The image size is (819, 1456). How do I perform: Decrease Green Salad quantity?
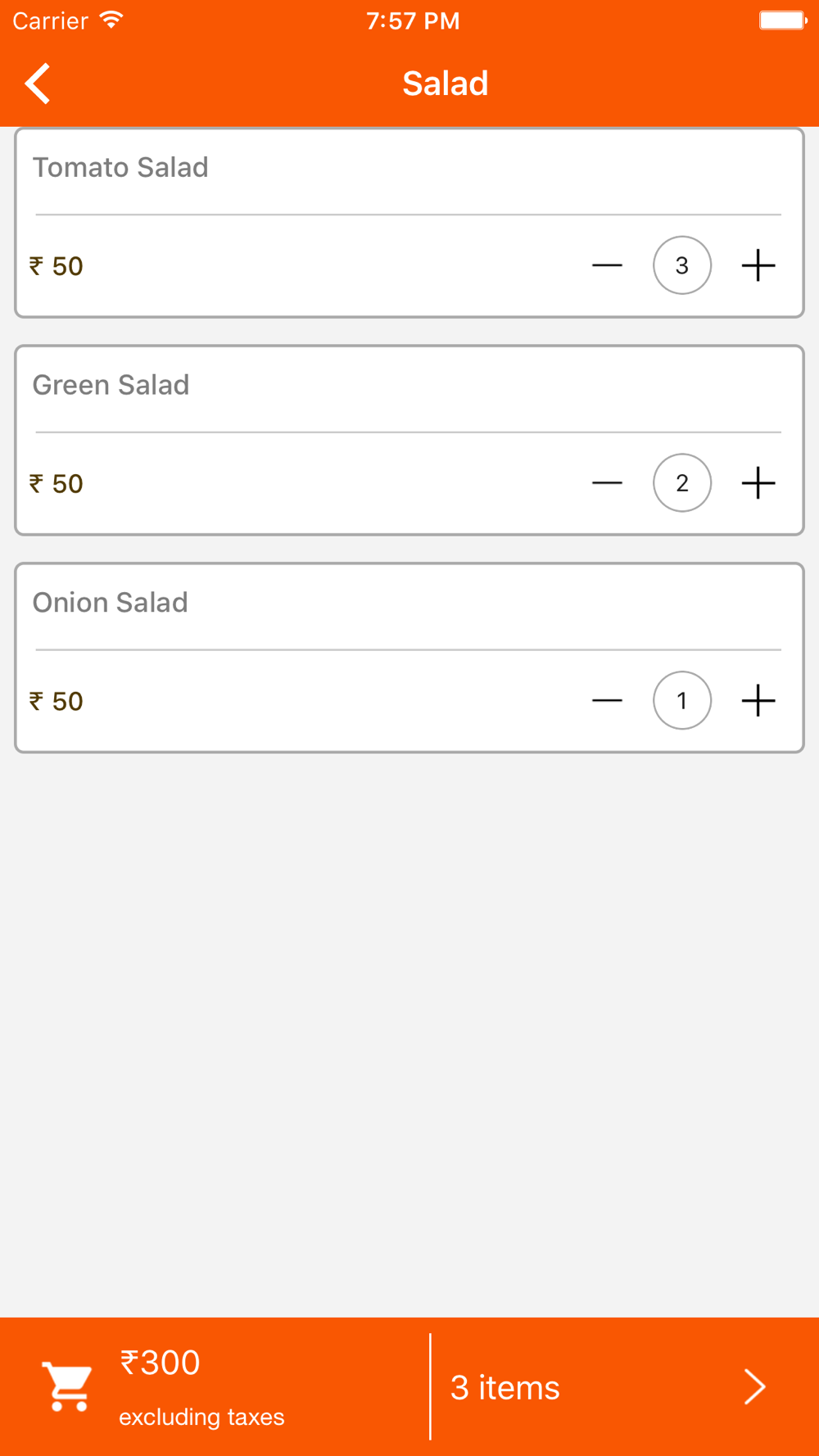[x=607, y=483]
